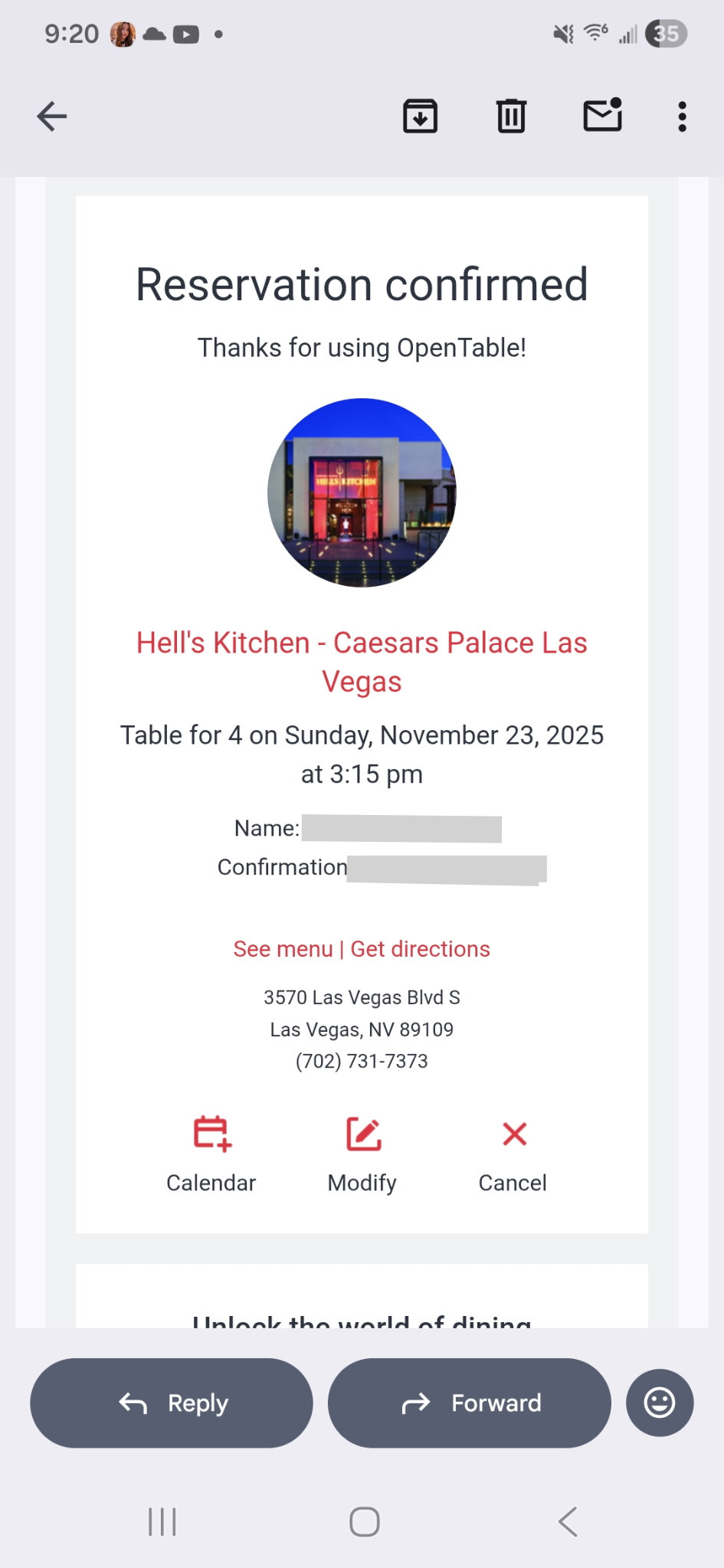Image resolution: width=724 pixels, height=1568 pixels.
Task: Delete this email
Action: click(x=511, y=116)
